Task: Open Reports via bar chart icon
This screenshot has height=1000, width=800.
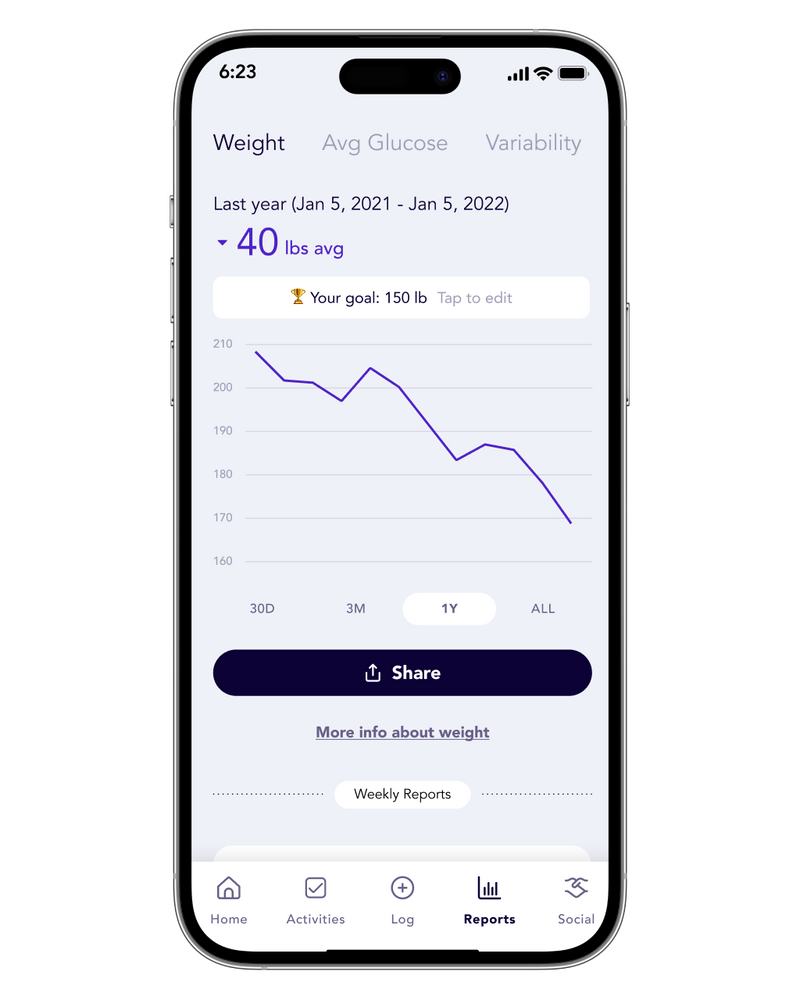Action: click(489, 887)
